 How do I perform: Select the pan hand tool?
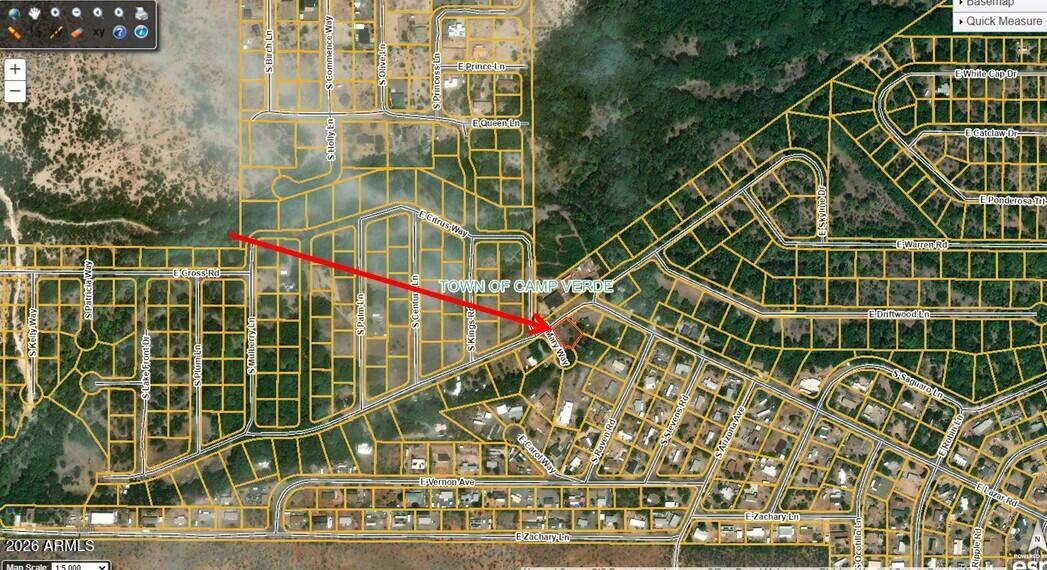point(35,14)
